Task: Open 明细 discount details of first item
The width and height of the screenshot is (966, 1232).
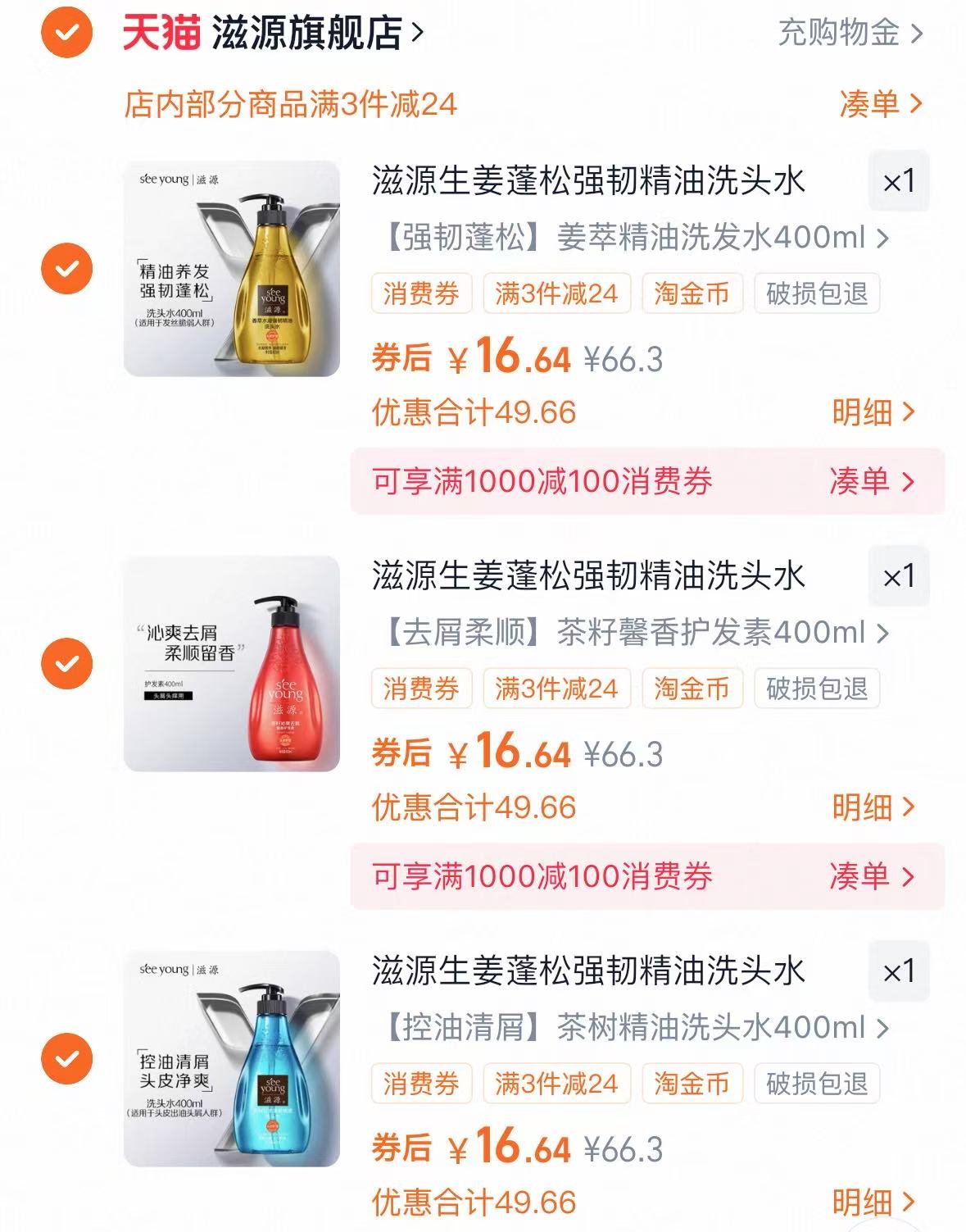Action: tap(862, 415)
